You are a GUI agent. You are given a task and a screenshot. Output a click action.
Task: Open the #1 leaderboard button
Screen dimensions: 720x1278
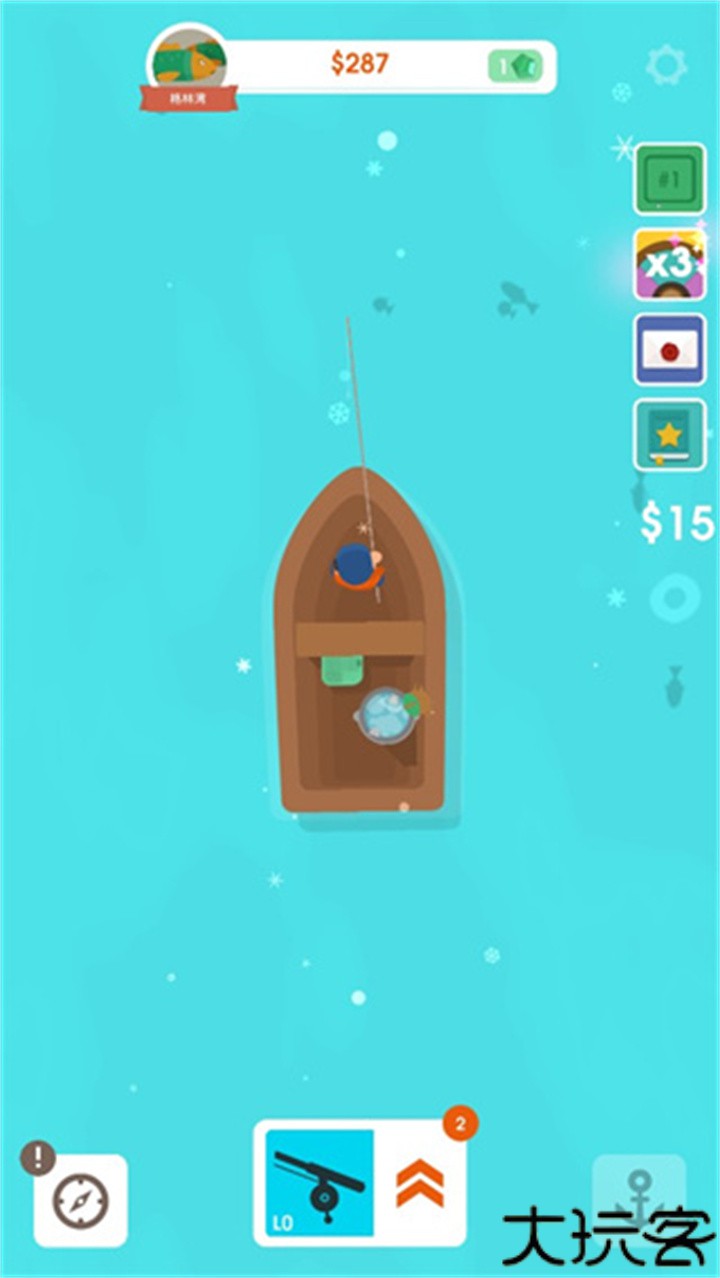point(669,180)
